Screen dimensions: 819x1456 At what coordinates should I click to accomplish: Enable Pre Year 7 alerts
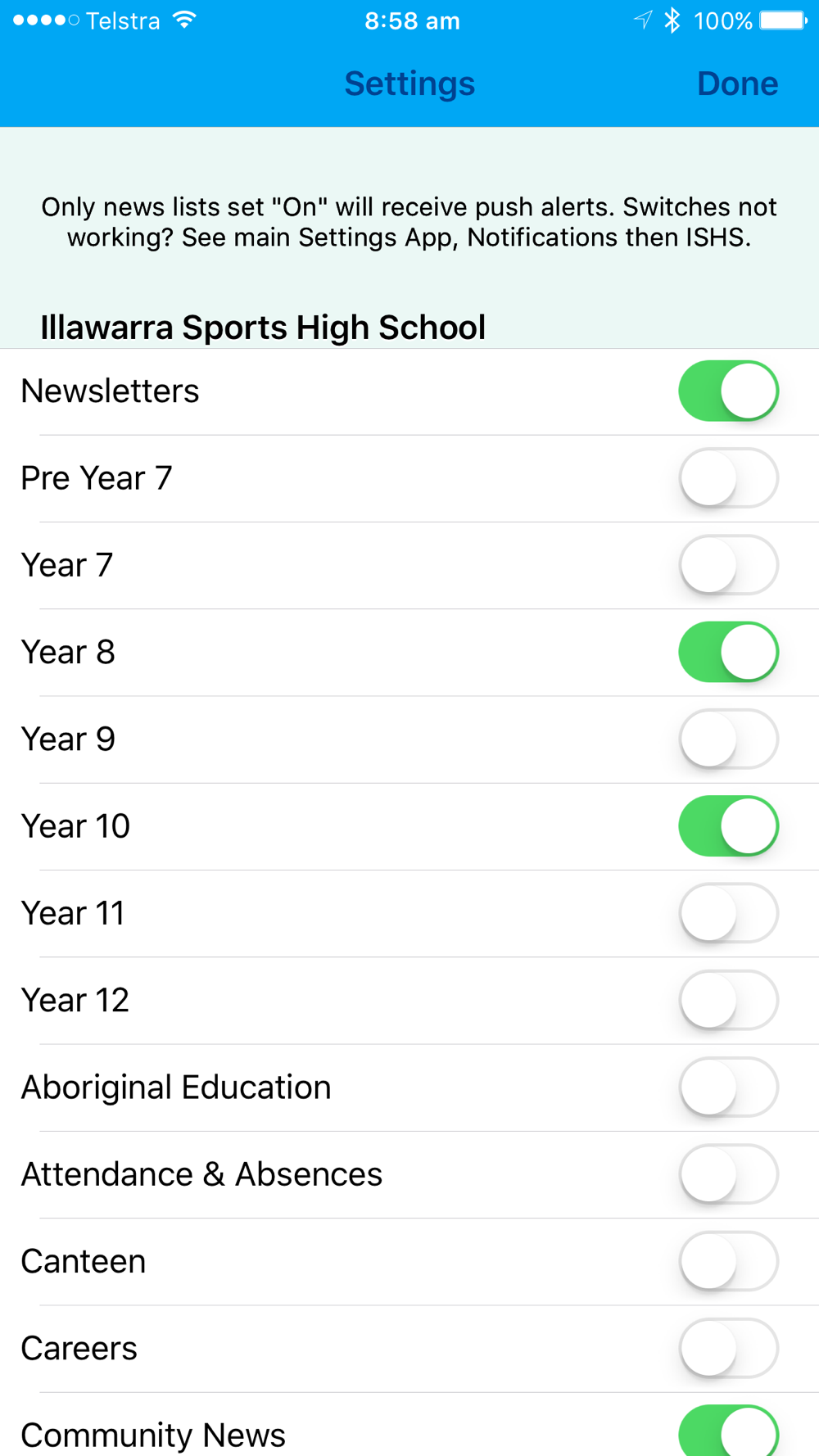(728, 478)
